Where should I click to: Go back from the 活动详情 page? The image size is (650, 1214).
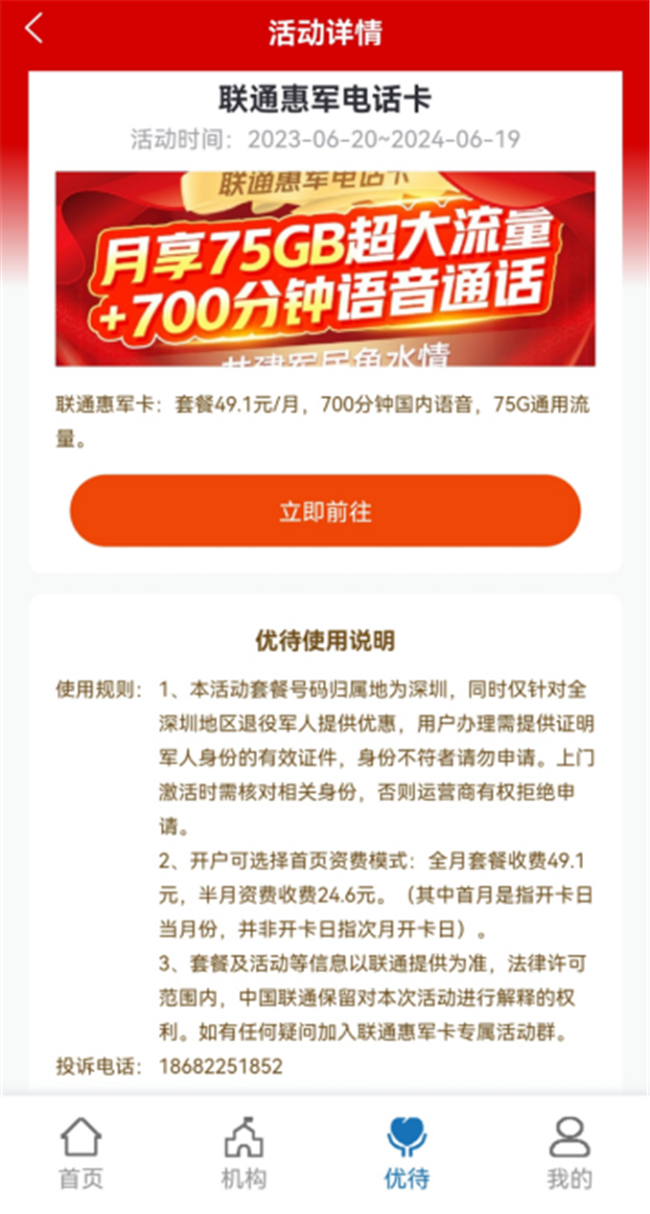point(35,30)
